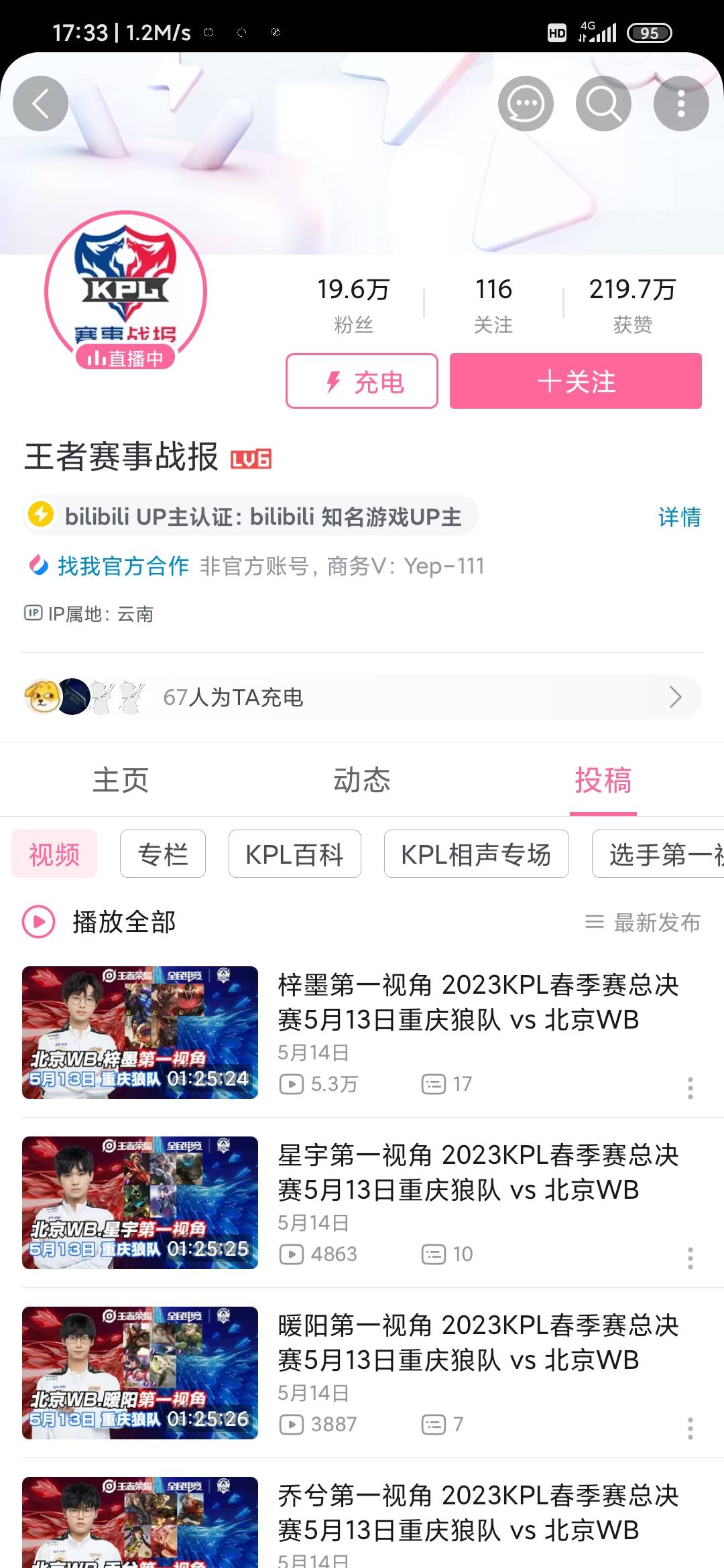Select the KPL相声专场 chip

click(476, 854)
